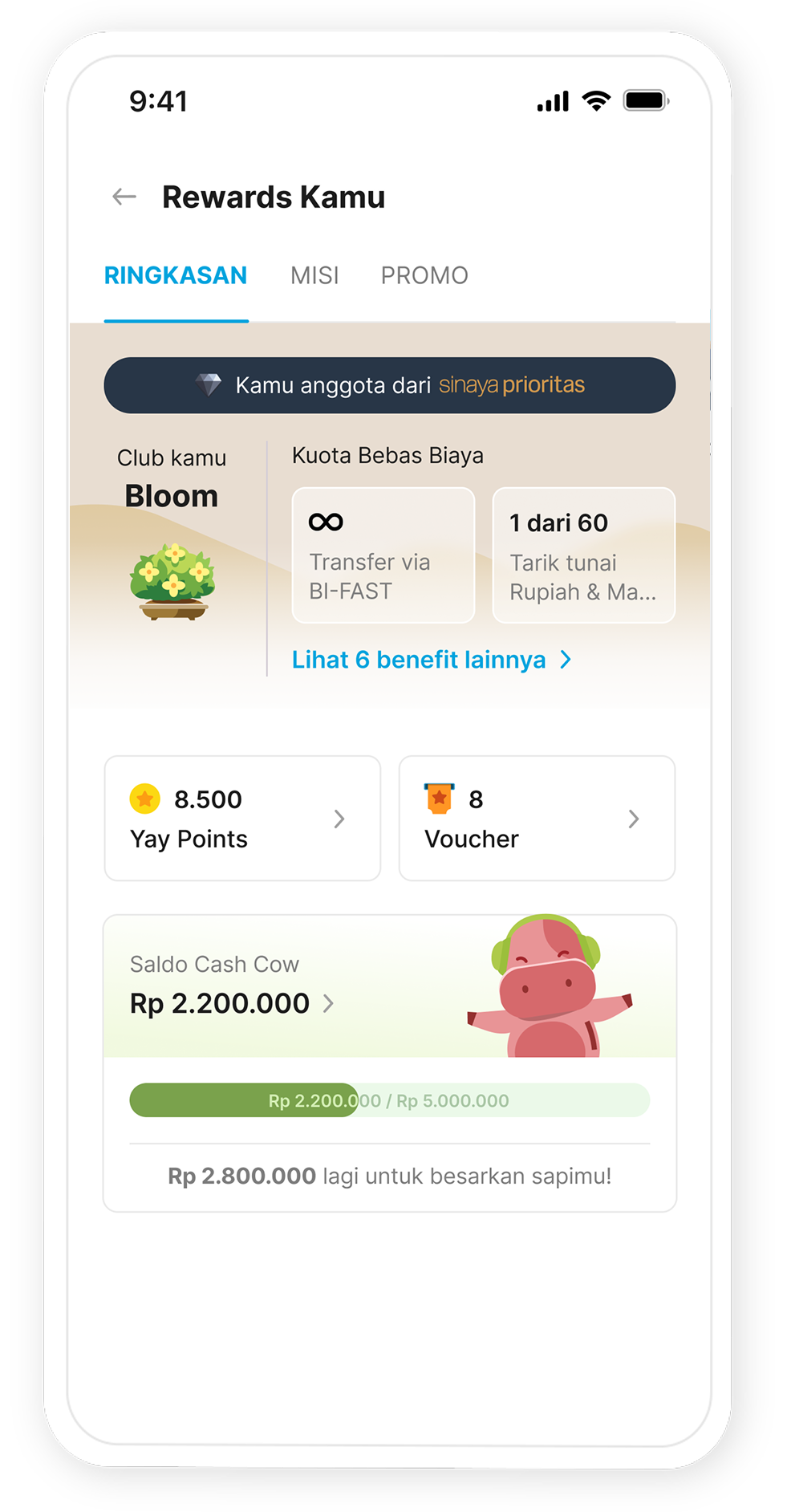The height and width of the screenshot is (1512, 787).
Task: Switch to the PROMO tab
Action: [x=424, y=275]
